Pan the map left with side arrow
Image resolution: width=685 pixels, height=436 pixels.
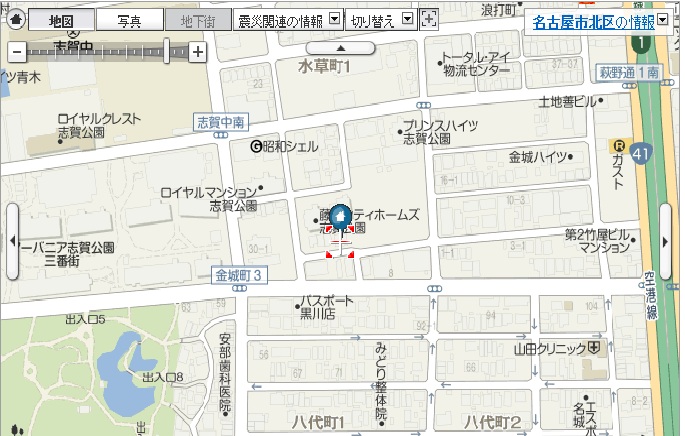[12, 241]
